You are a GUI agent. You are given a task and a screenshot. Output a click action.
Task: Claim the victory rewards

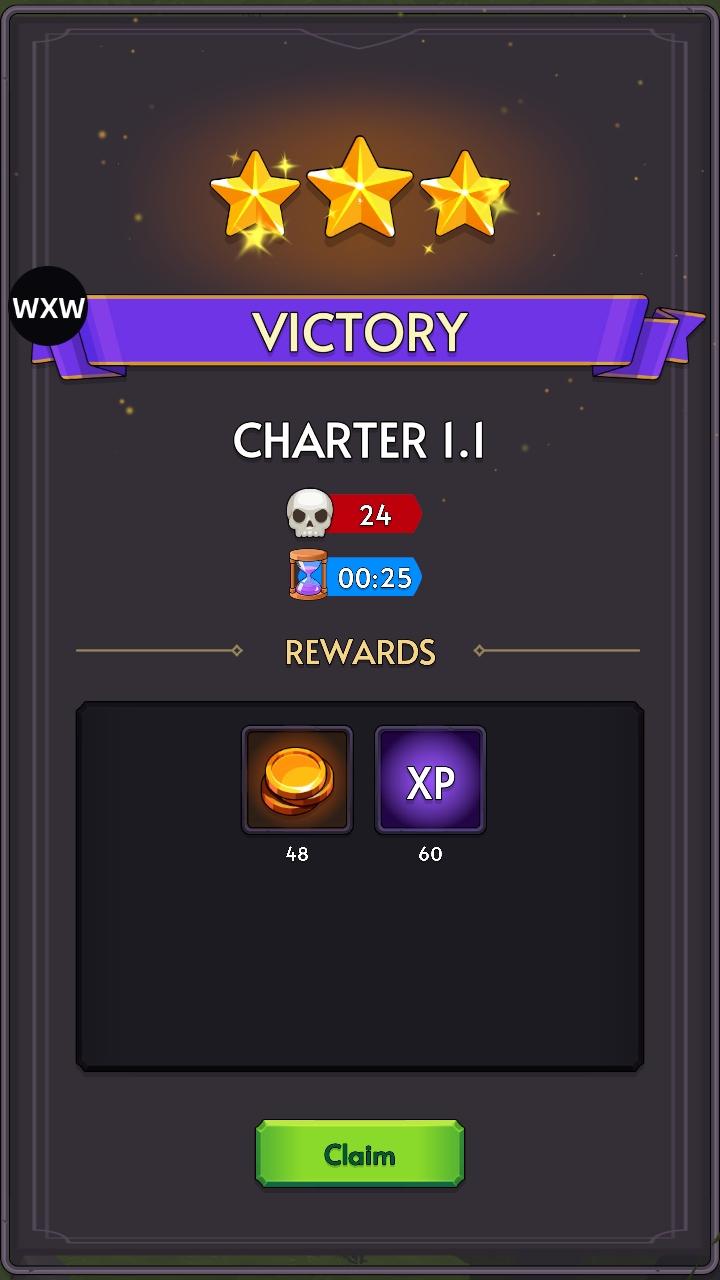pyautogui.click(x=360, y=1154)
